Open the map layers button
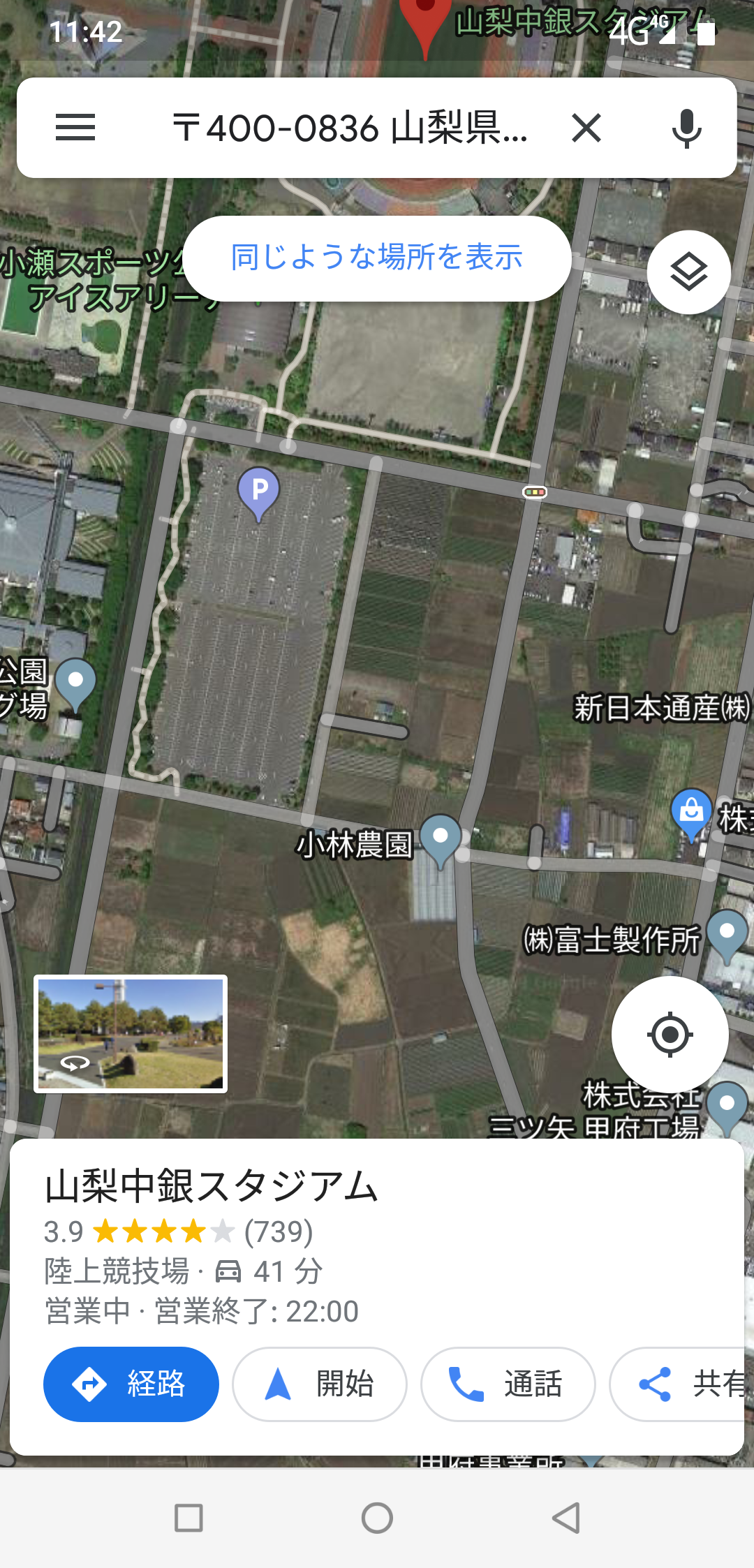Screen dimensions: 754x1568 [x=689, y=272]
